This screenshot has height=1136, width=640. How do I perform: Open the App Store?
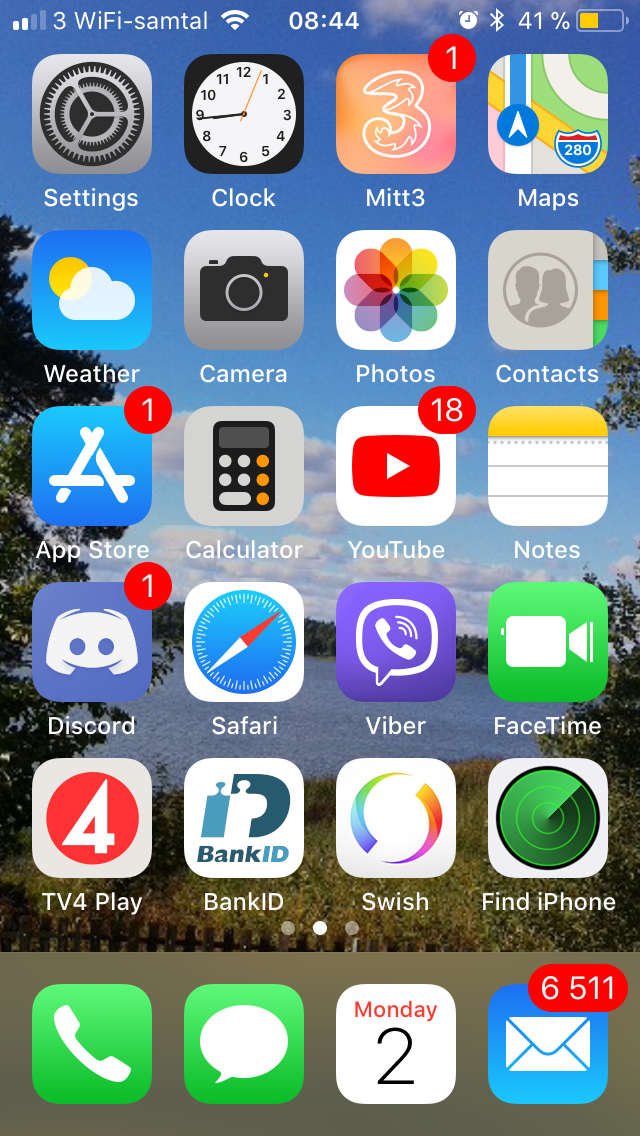91,466
